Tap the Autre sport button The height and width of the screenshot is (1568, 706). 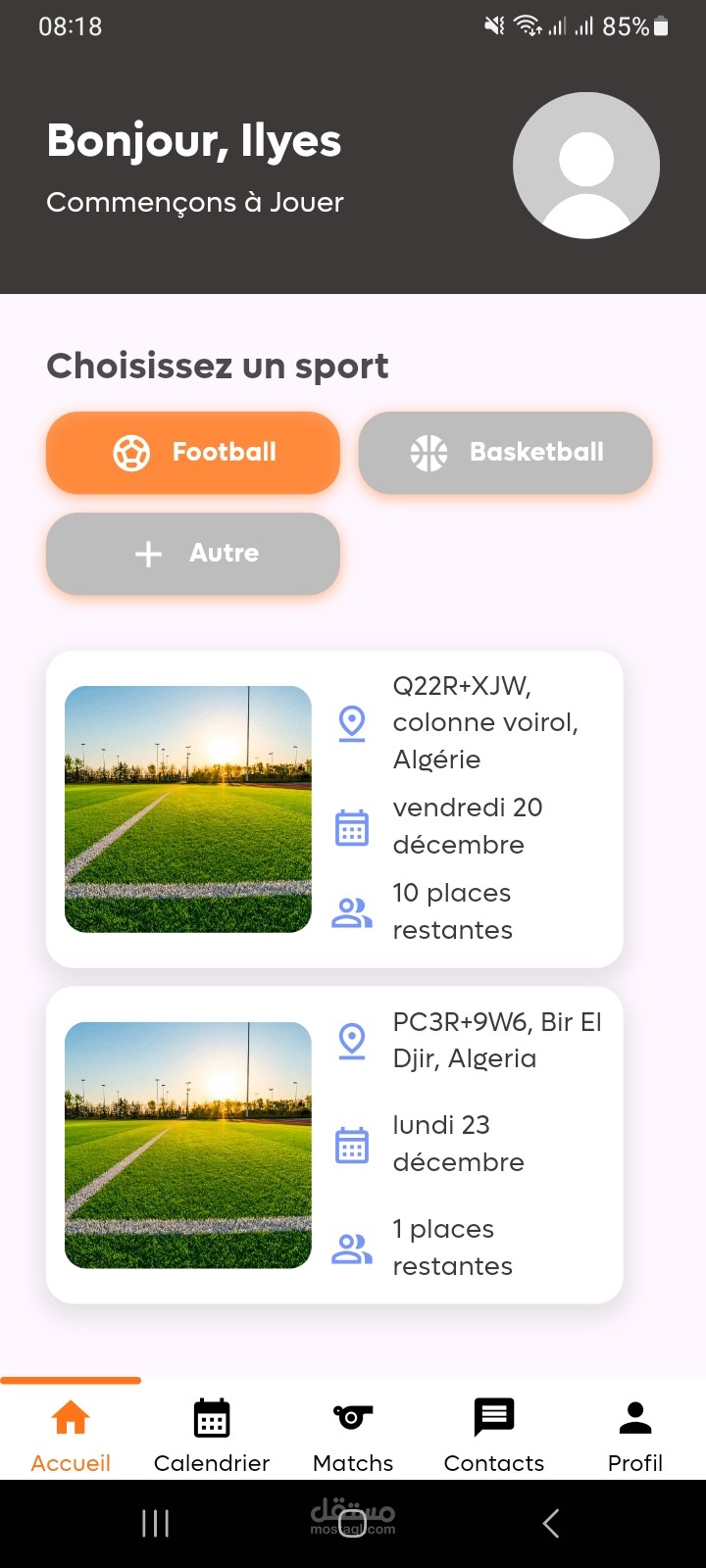193,554
